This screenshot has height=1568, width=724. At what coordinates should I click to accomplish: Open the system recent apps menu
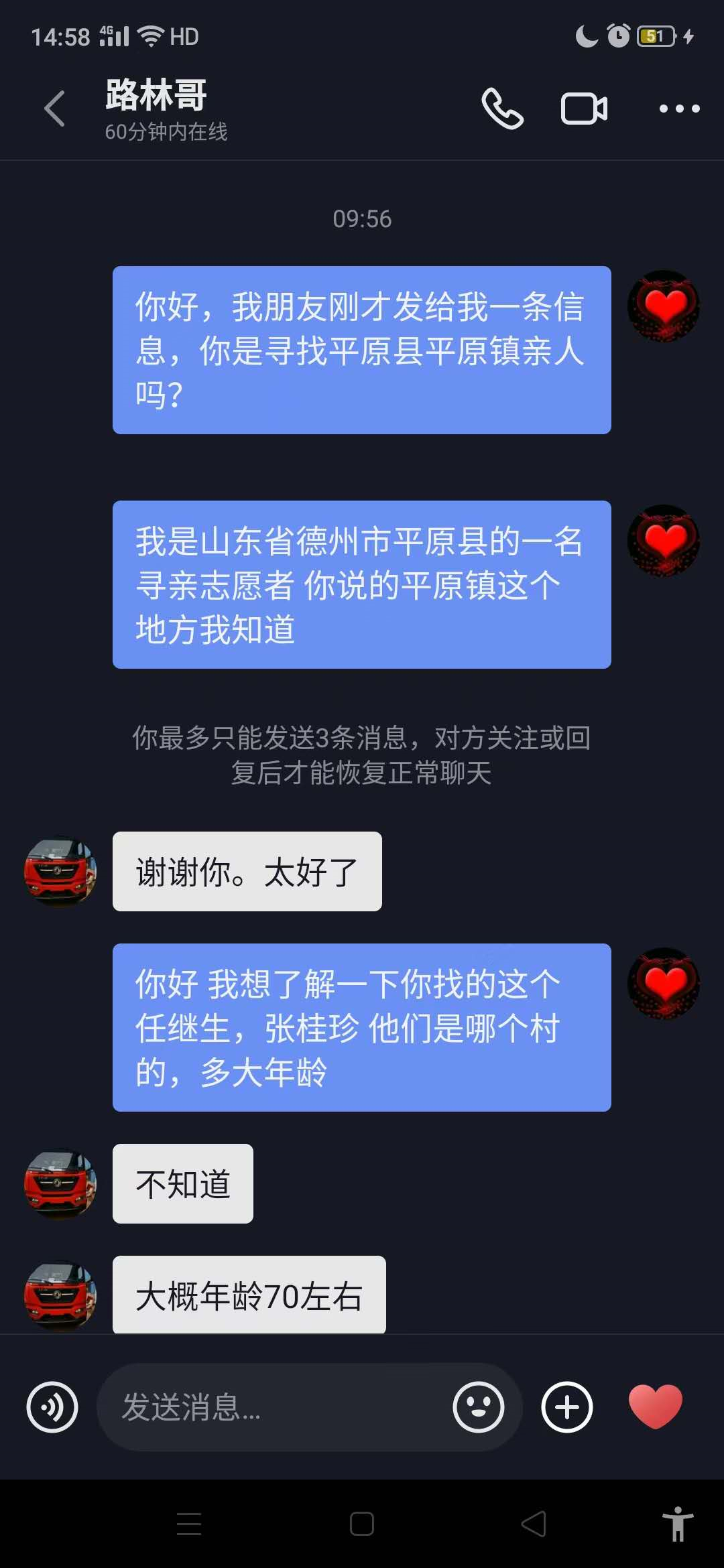click(189, 1523)
